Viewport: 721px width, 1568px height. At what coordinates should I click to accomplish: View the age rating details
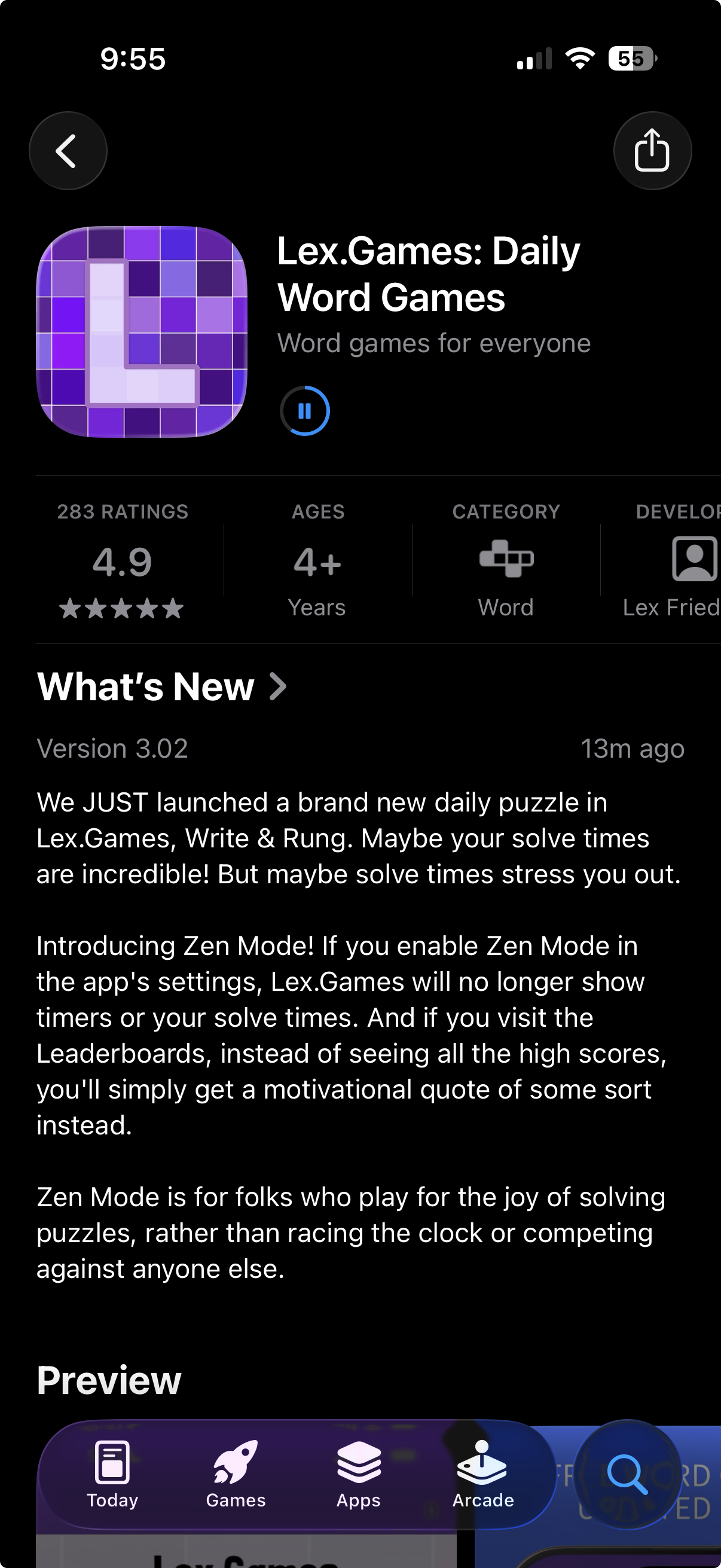(317, 560)
